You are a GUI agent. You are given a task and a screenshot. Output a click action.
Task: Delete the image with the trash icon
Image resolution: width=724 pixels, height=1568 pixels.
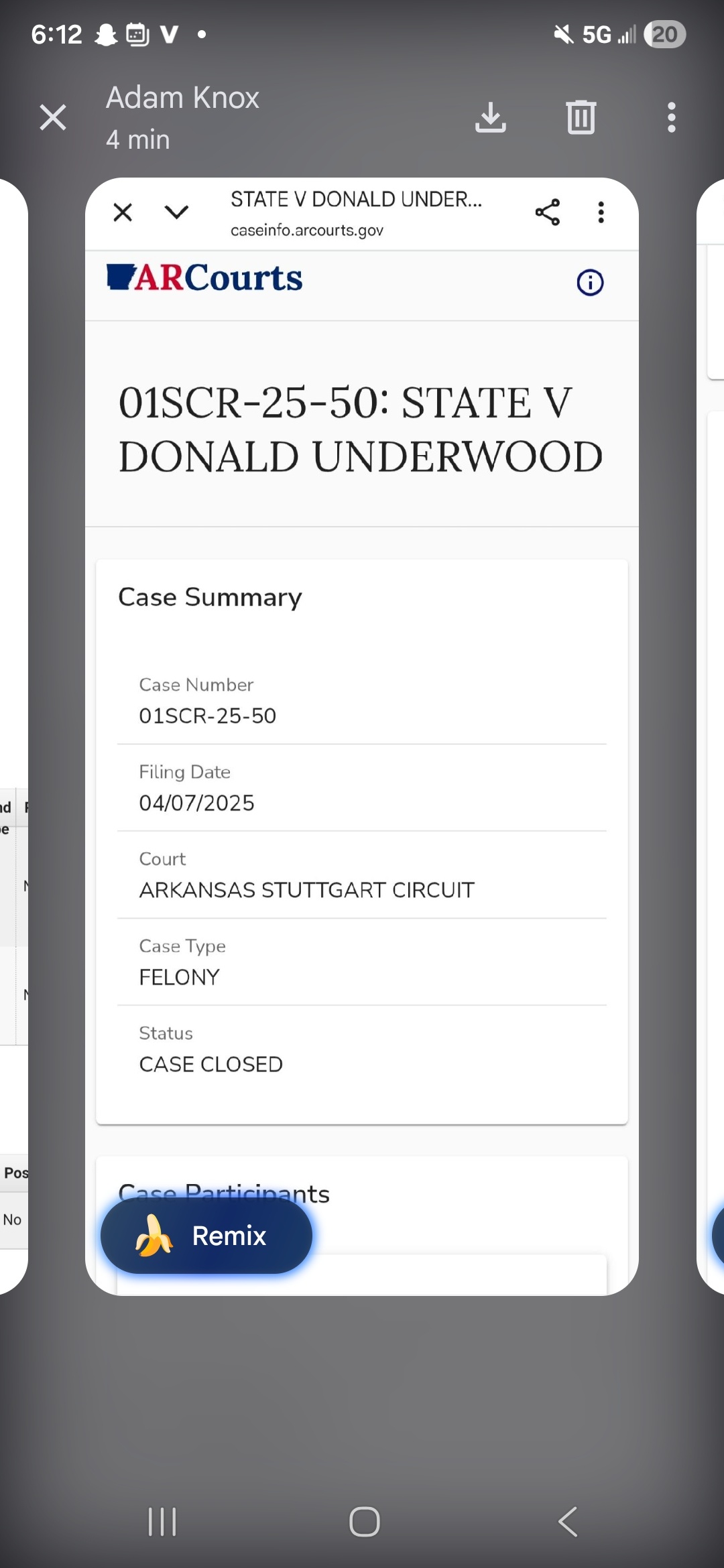(x=581, y=118)
